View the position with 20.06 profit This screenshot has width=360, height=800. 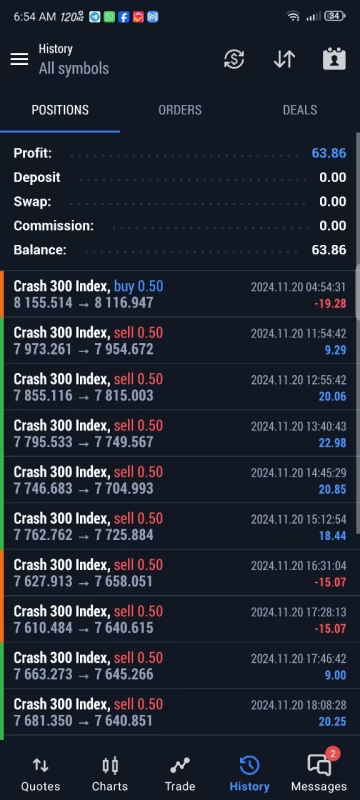coord(179,387)
